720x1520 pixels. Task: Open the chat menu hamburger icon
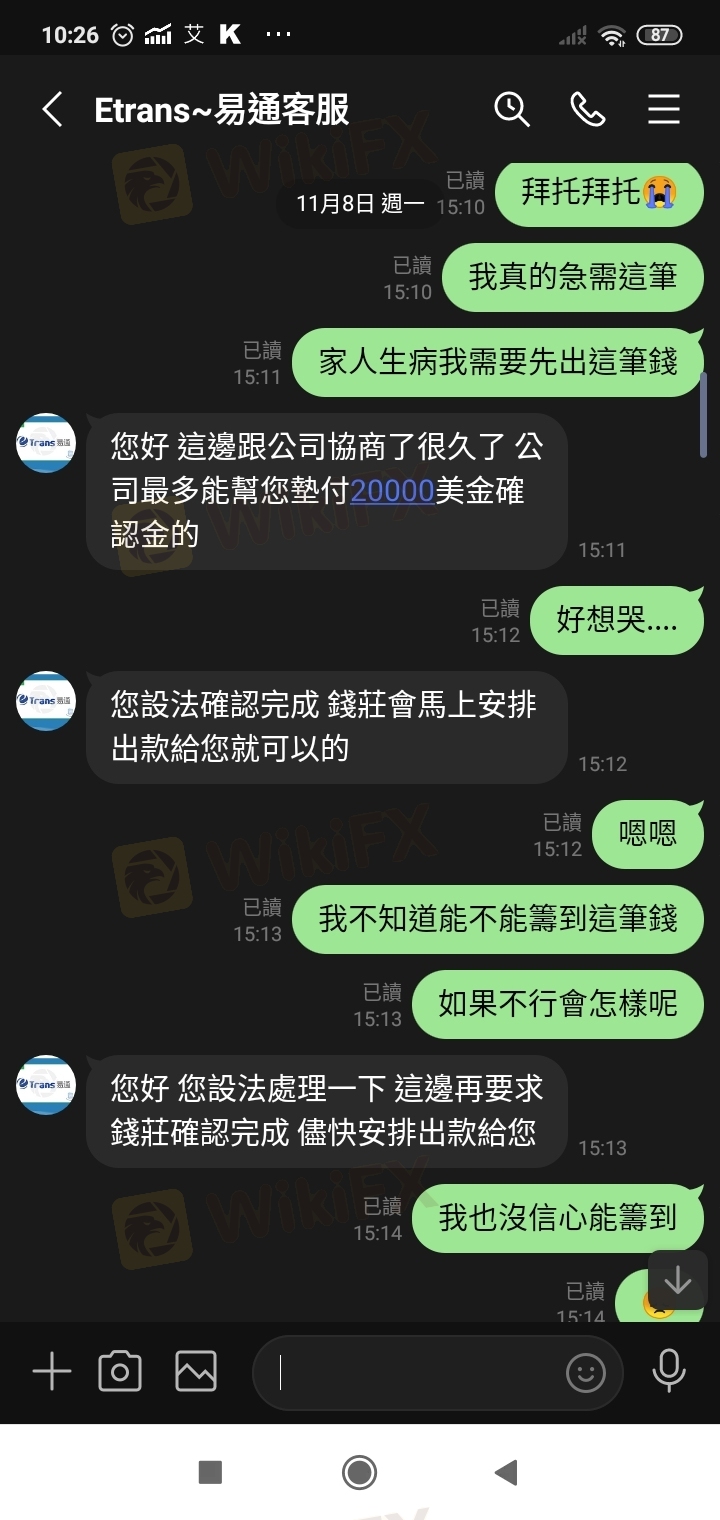coord(663,109)
